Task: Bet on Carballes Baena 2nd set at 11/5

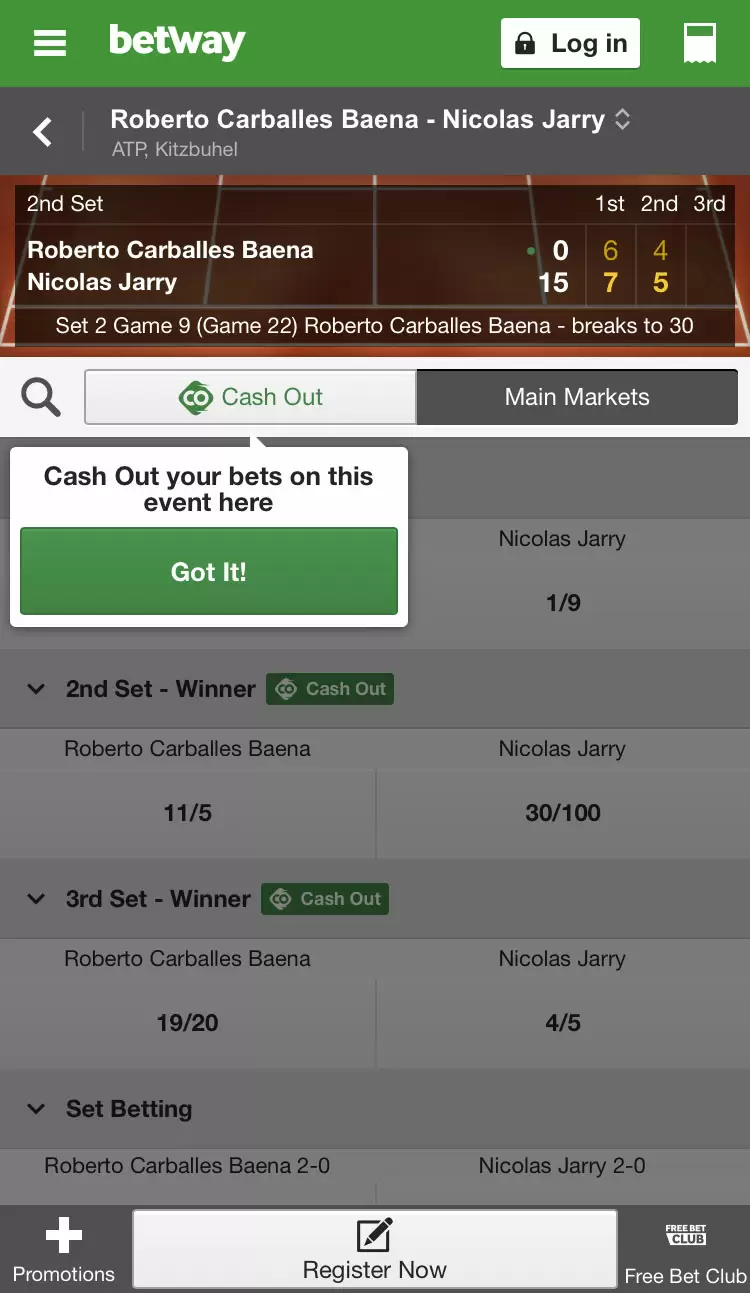Action: coord(187,812)
